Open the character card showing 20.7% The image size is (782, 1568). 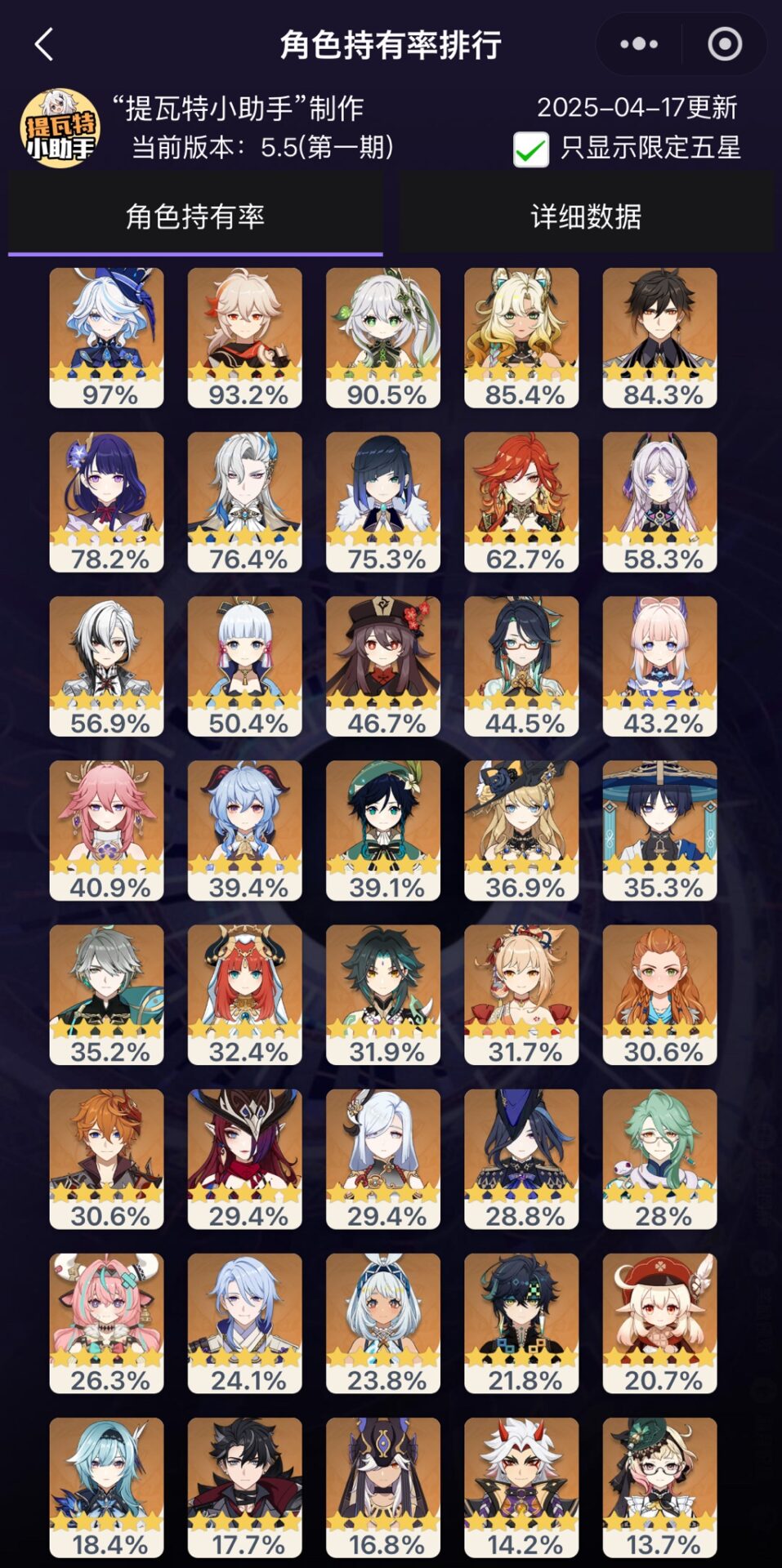click(659, 1322)
